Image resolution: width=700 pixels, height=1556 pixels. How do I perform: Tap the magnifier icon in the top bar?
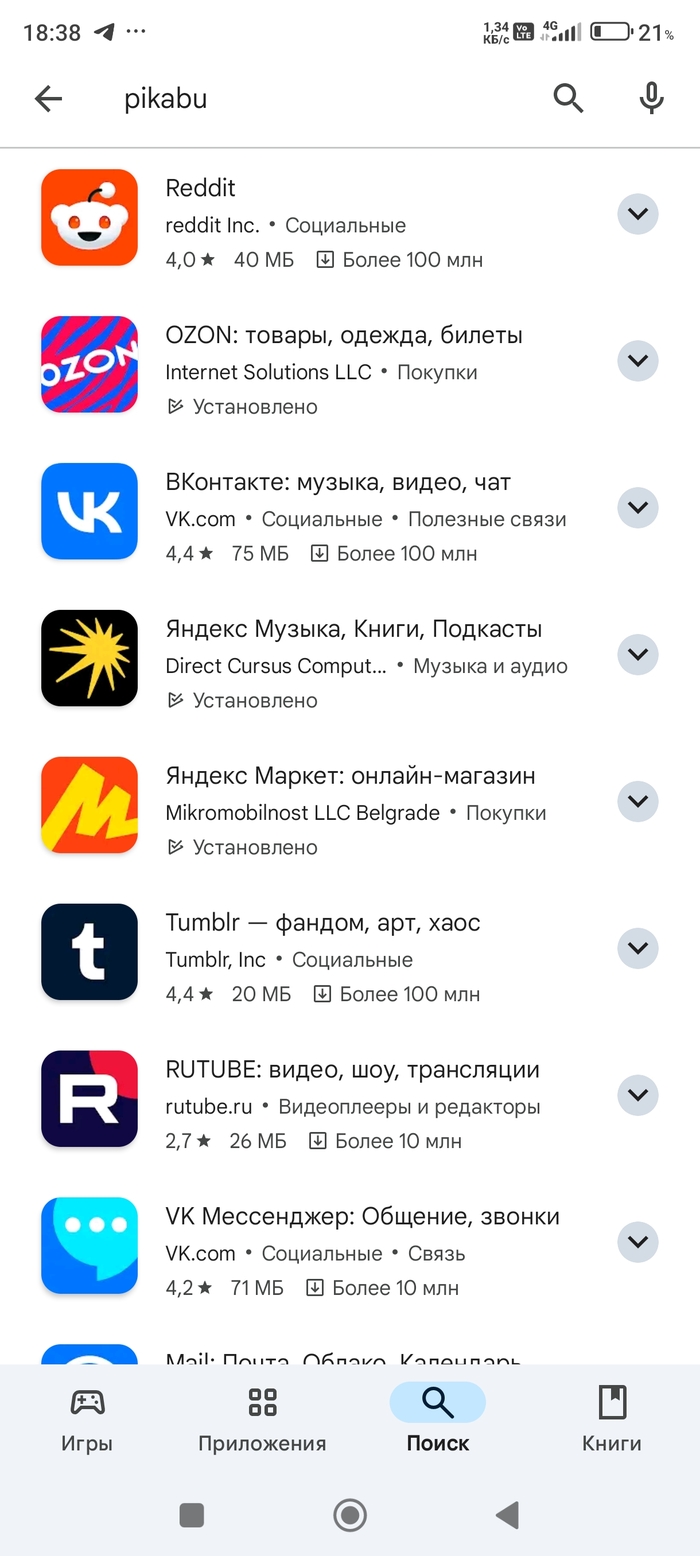click(x=568, y=98)
